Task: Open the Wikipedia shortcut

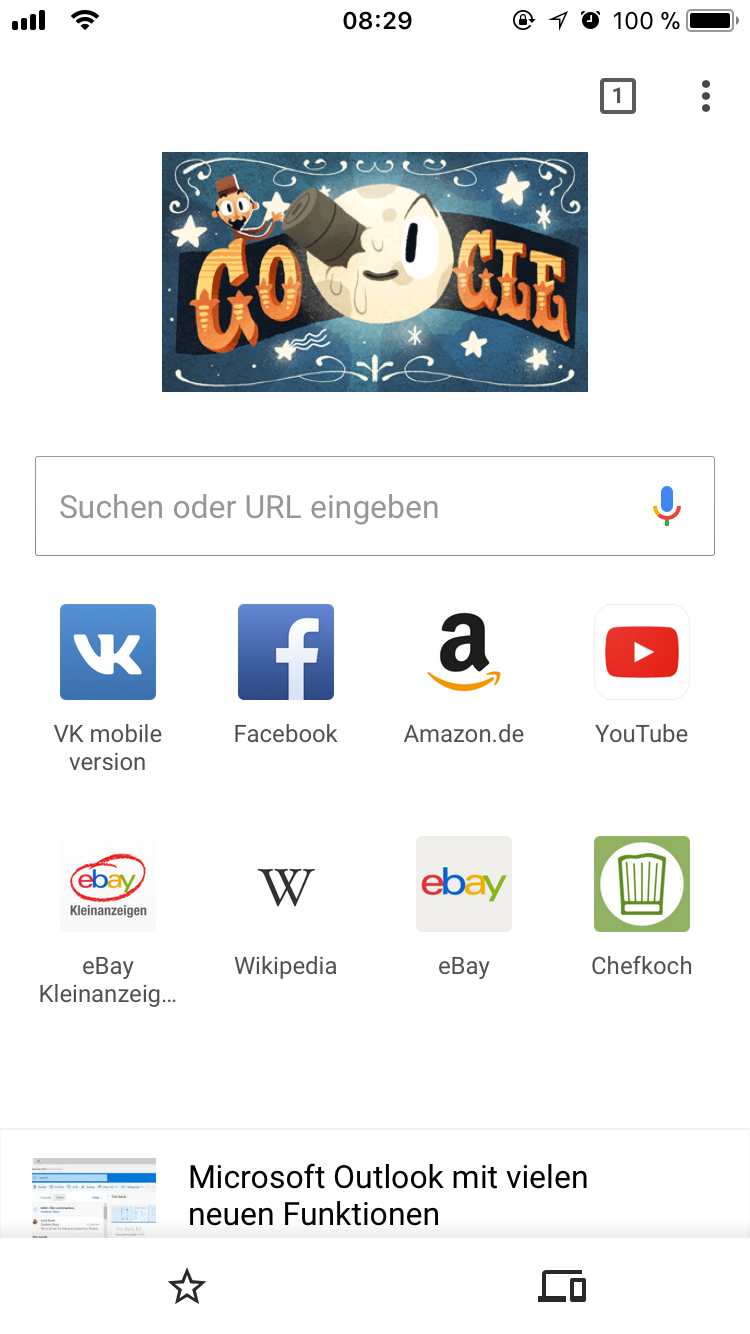Action: point(286,884)
